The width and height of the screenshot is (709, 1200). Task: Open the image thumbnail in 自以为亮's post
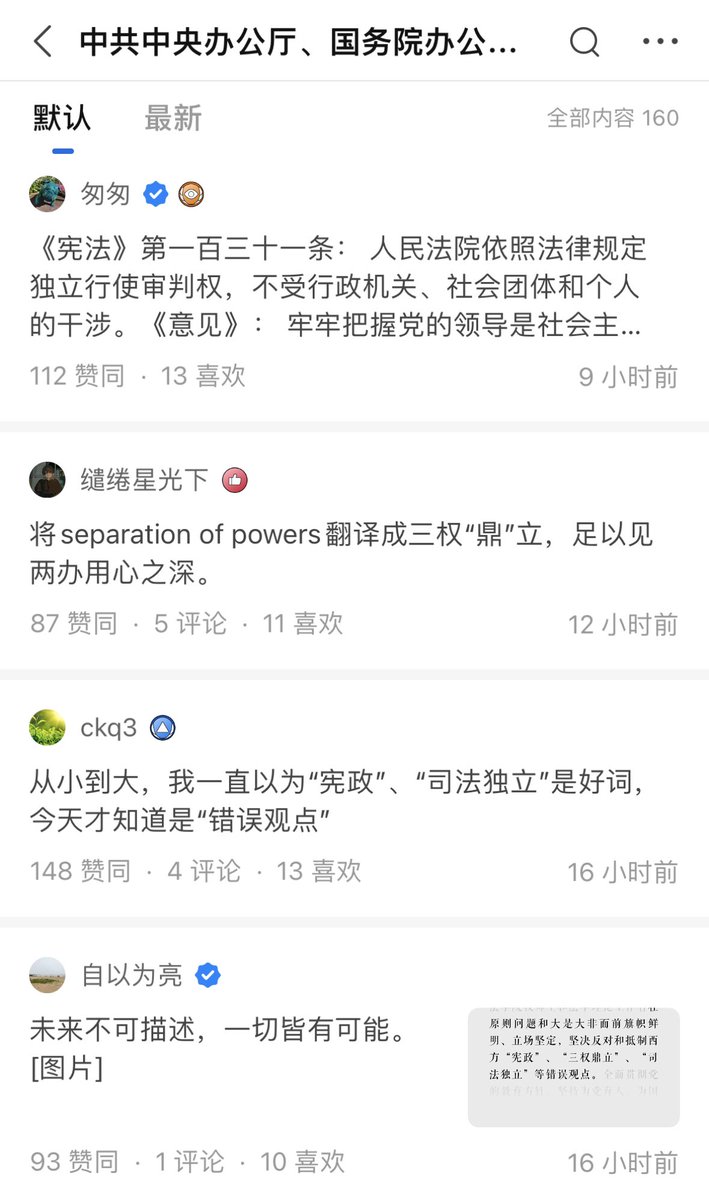click(x=573, y=1067)
